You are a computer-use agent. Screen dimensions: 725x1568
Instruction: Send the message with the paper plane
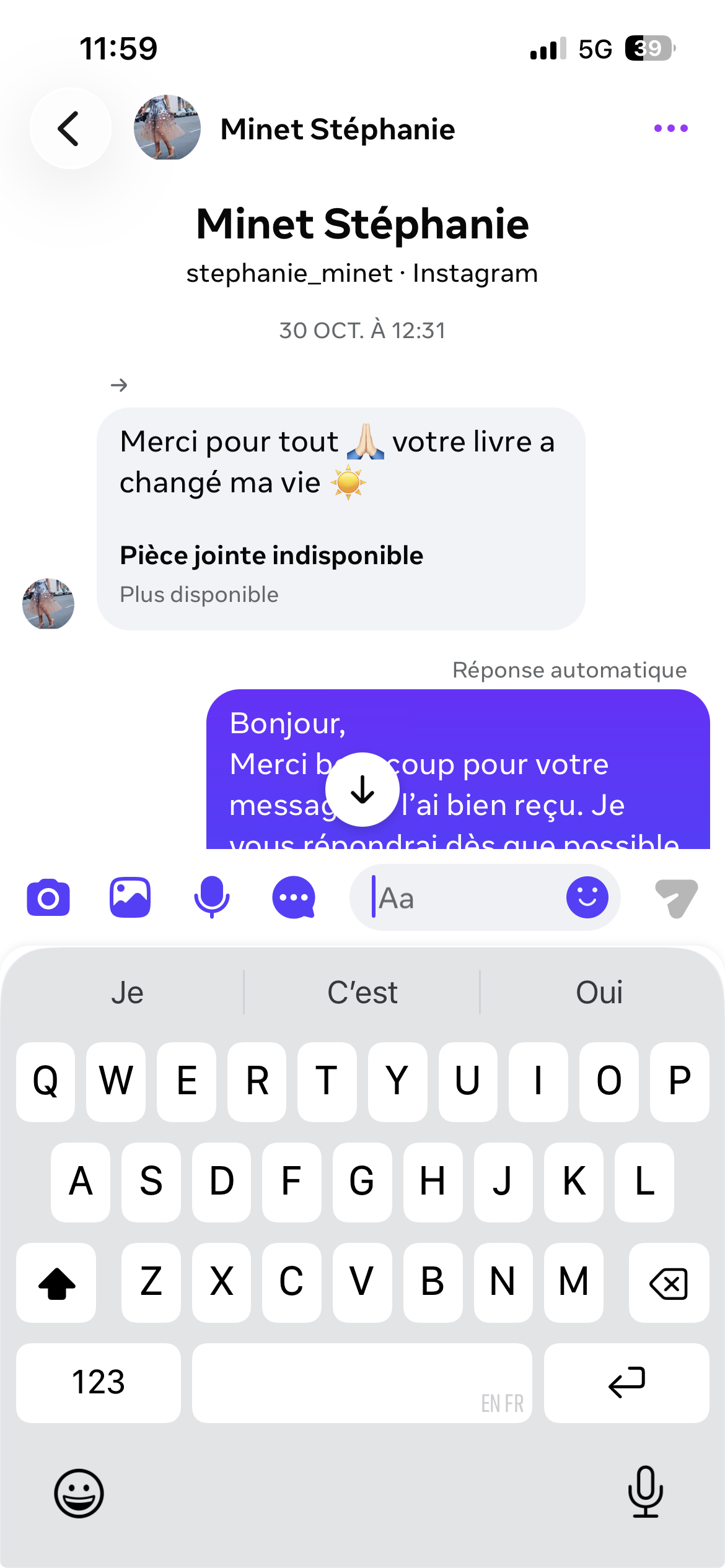coord(676,897)
